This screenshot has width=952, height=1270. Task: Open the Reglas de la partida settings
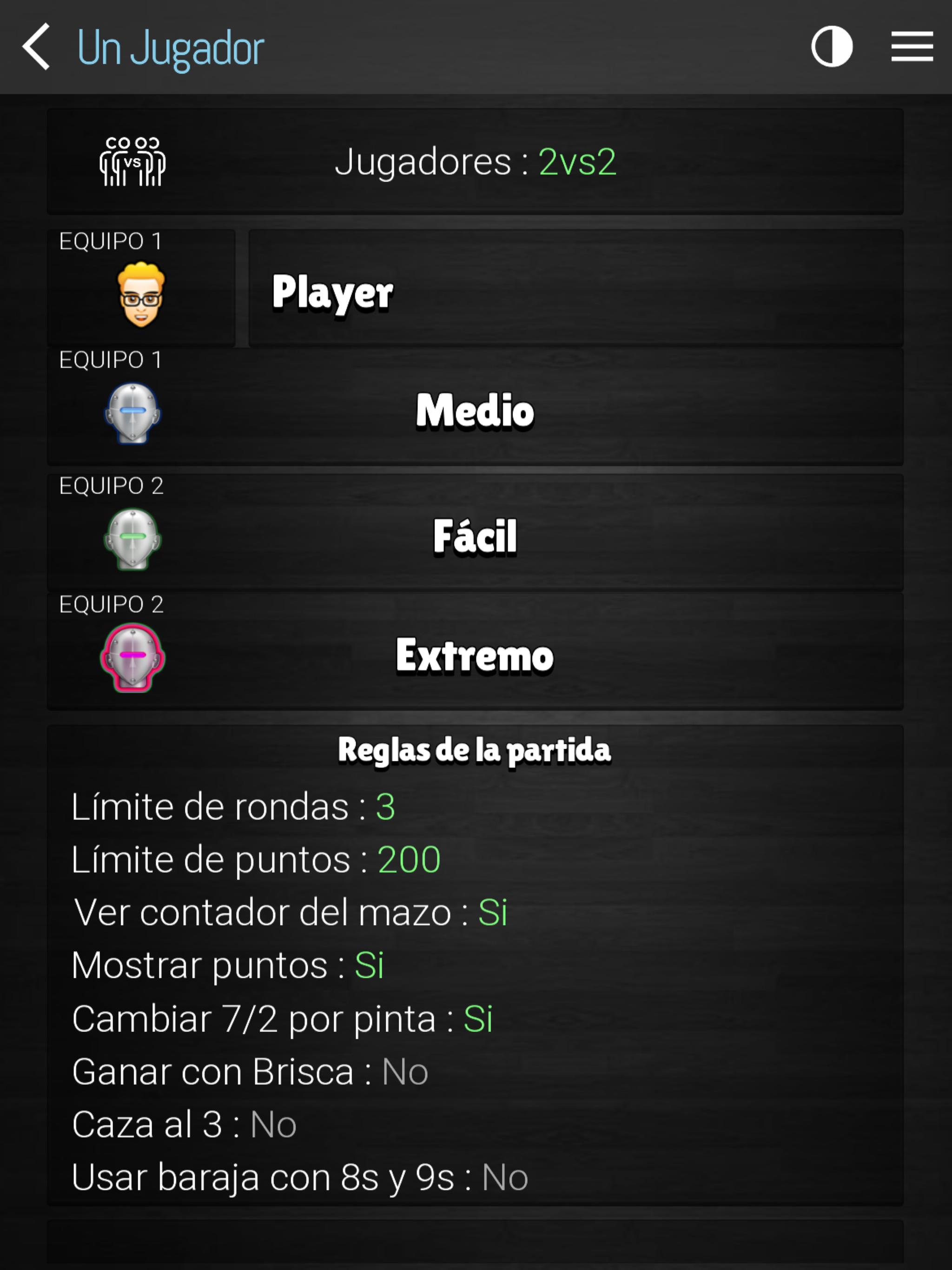pos(475,965)
